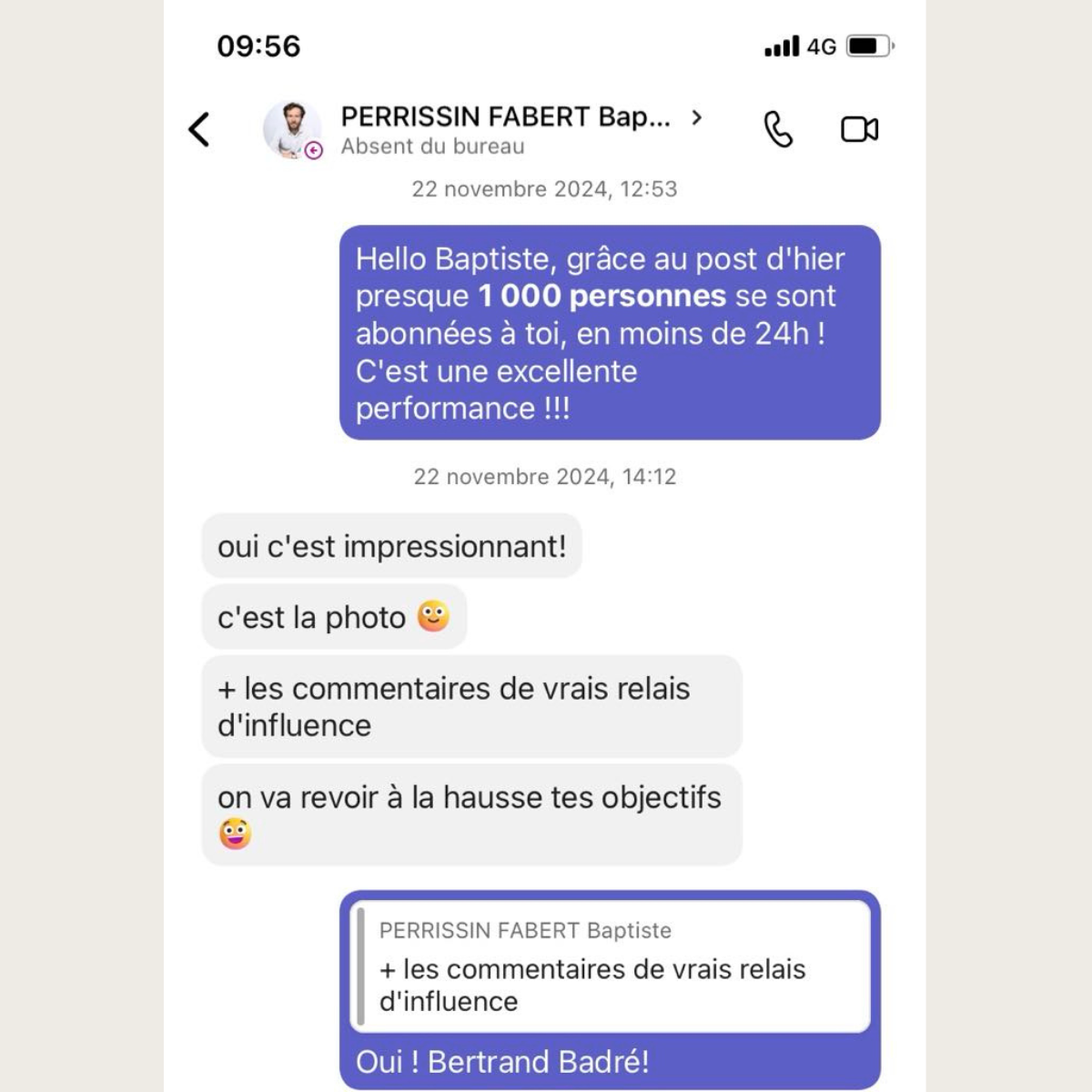Screen dimensions: 1092x1092
Task: Go back to the chat list
Action: [199, 129]
